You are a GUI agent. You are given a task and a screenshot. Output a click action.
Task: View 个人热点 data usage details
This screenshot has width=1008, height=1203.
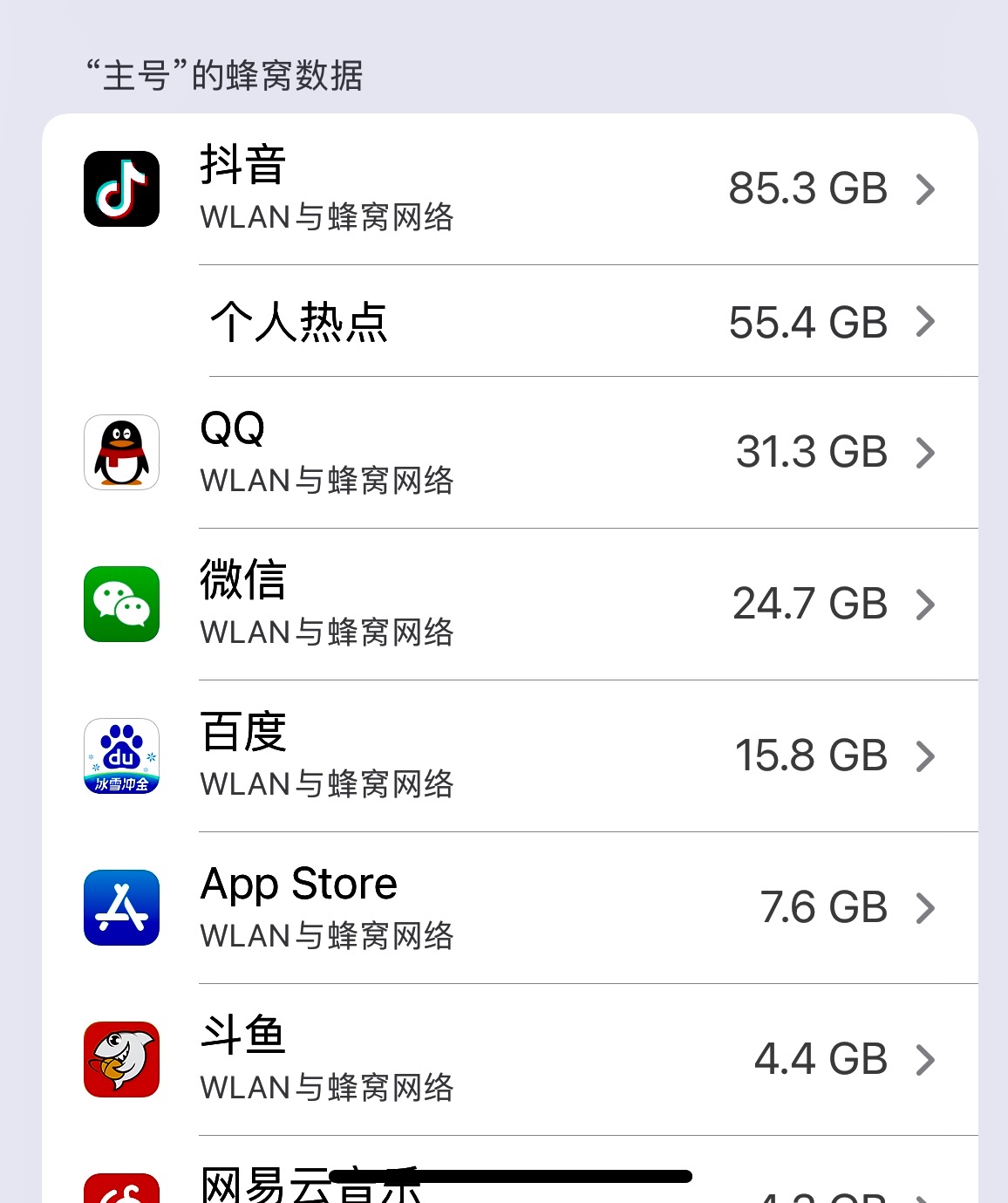click(x=509, y=322)
